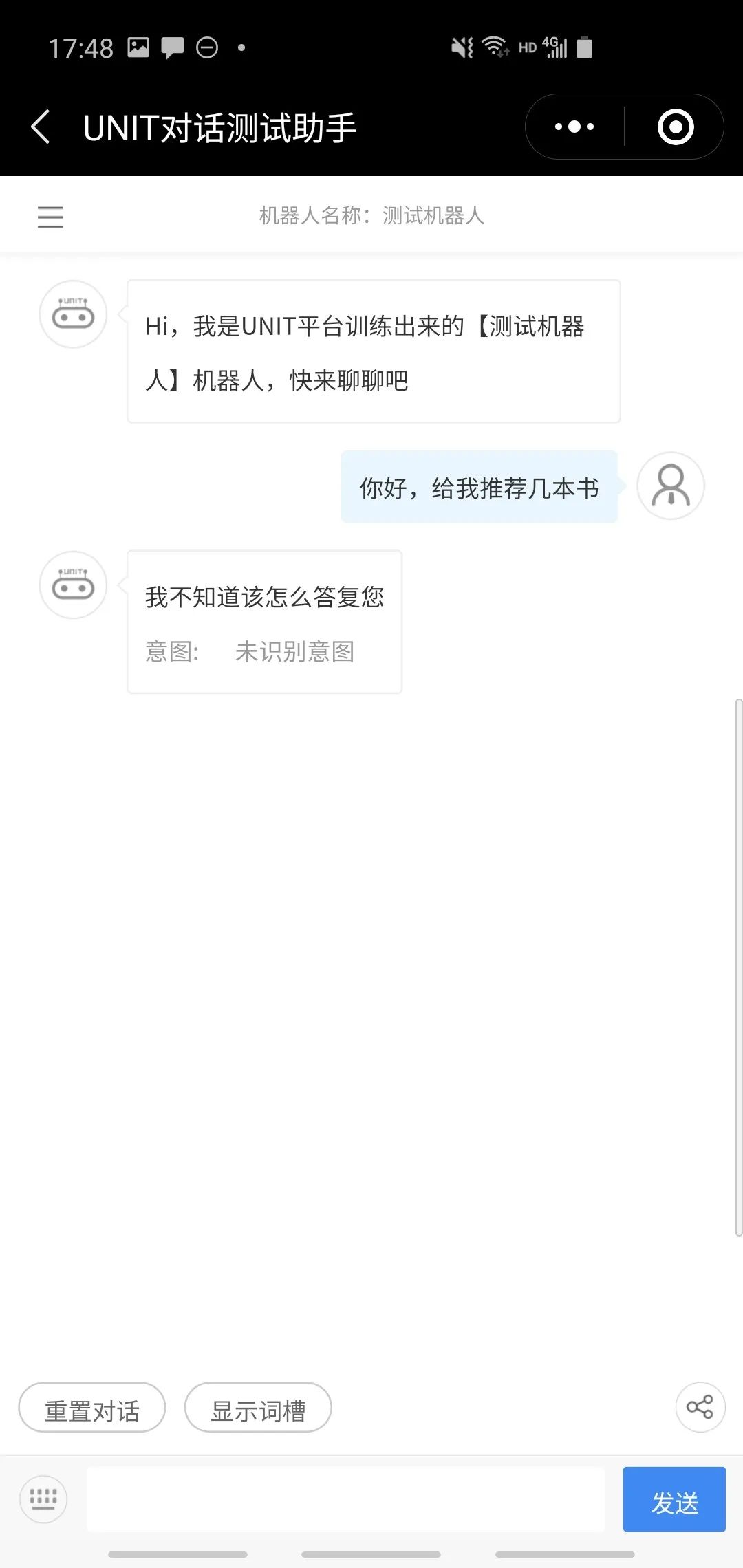Go back from UNIT对话测试助手

pos(41,127)
